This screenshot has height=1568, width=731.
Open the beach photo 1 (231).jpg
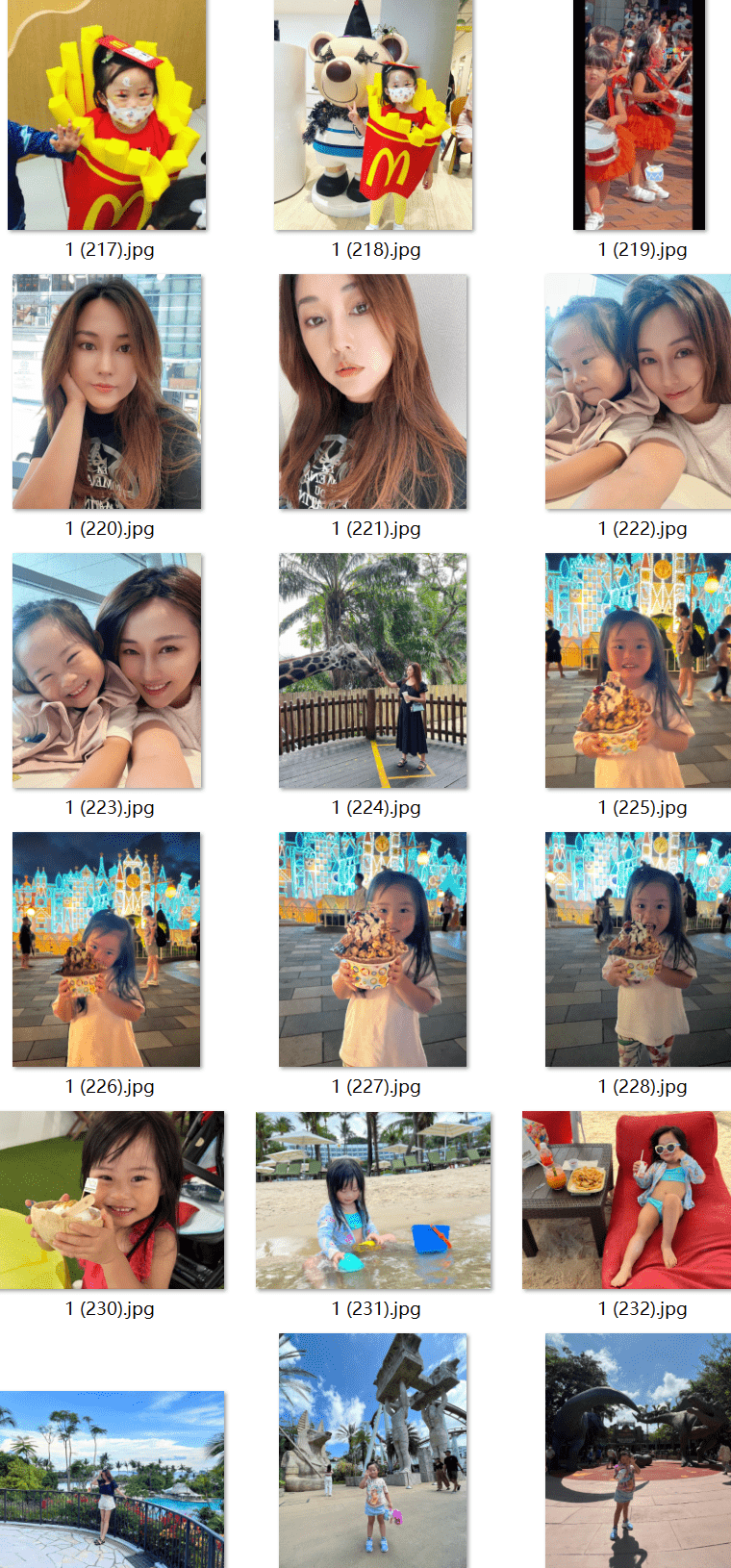(x=373, y=1200)
